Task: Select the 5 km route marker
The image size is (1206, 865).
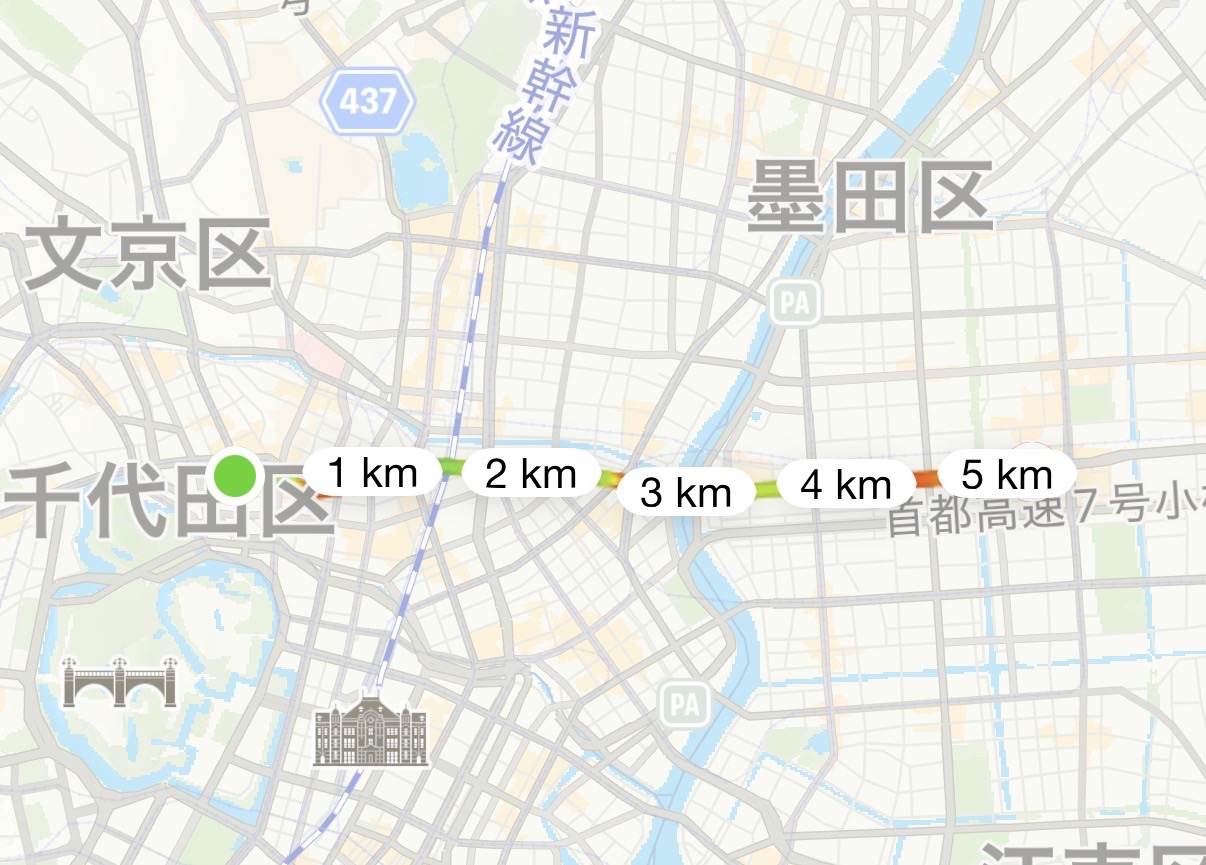Action: 1007,473
